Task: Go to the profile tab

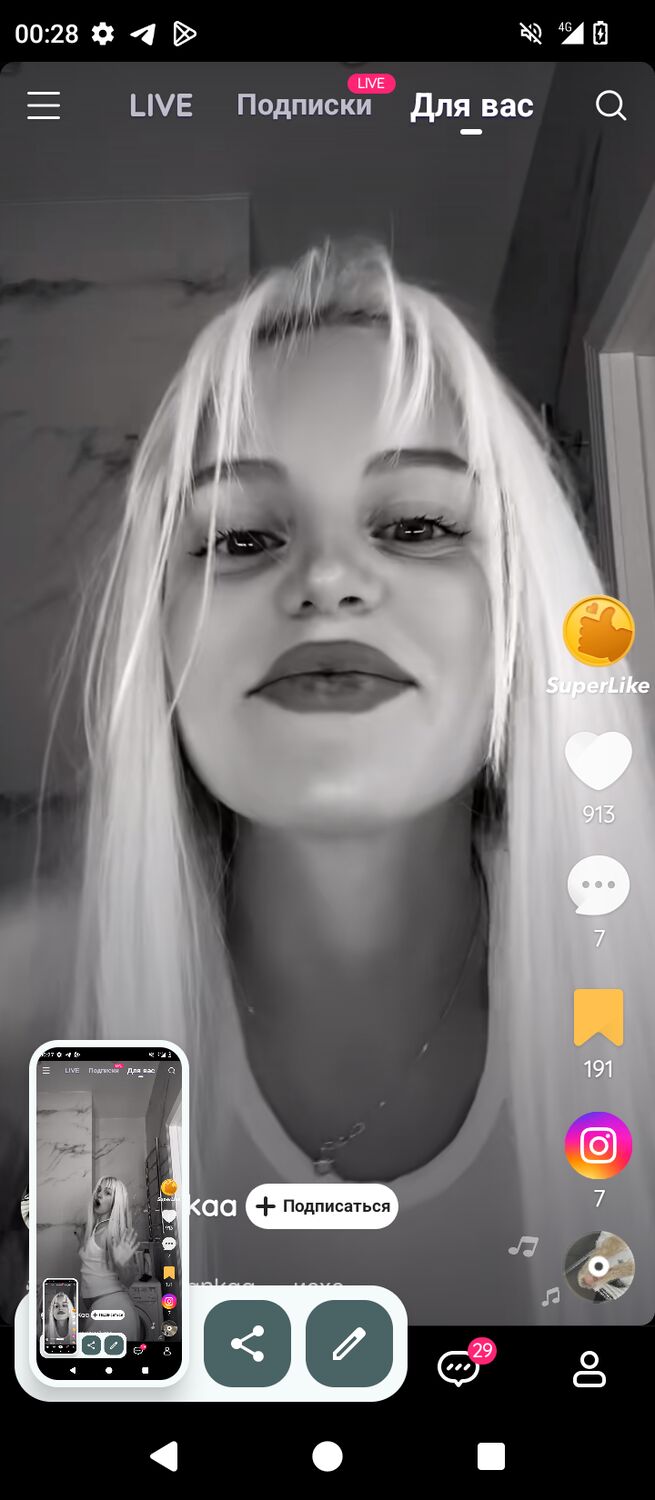Action: click(589, 1368)
